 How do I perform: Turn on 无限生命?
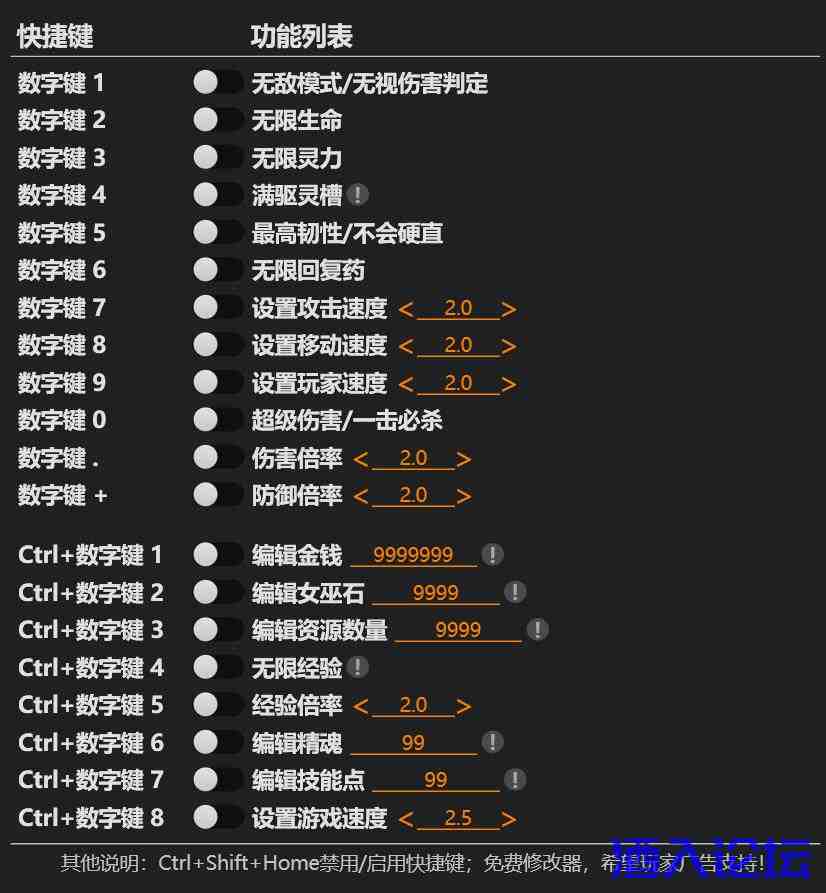[218, 120]
